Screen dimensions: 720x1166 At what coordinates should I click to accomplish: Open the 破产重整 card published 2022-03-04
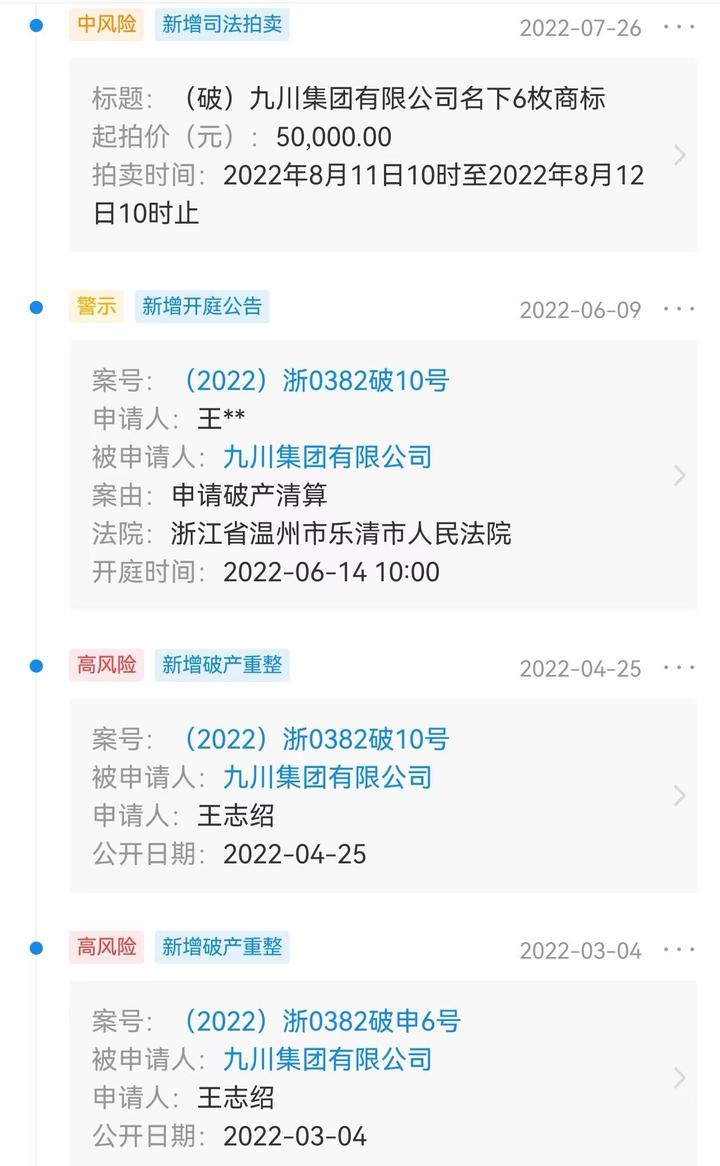pos(382,1078)
